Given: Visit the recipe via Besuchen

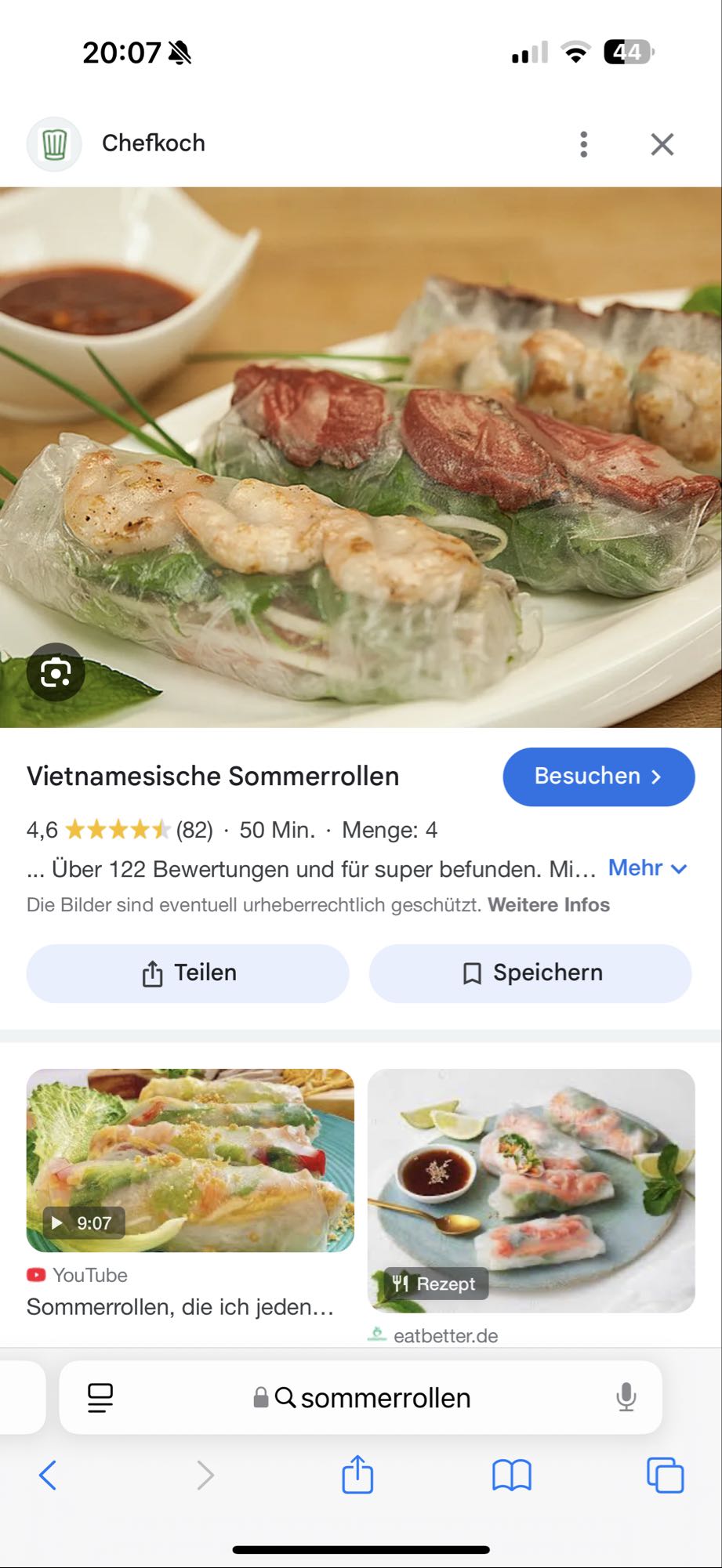Looking at the screenshot, I should 590,777.
